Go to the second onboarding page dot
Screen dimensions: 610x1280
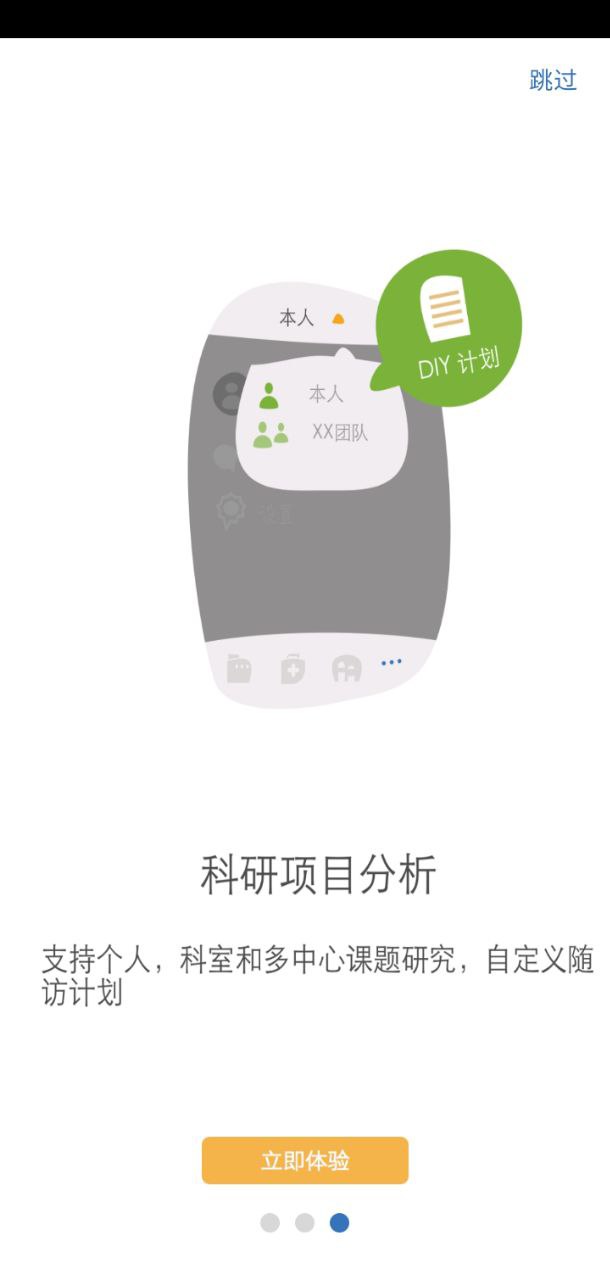click(305, 1223)
